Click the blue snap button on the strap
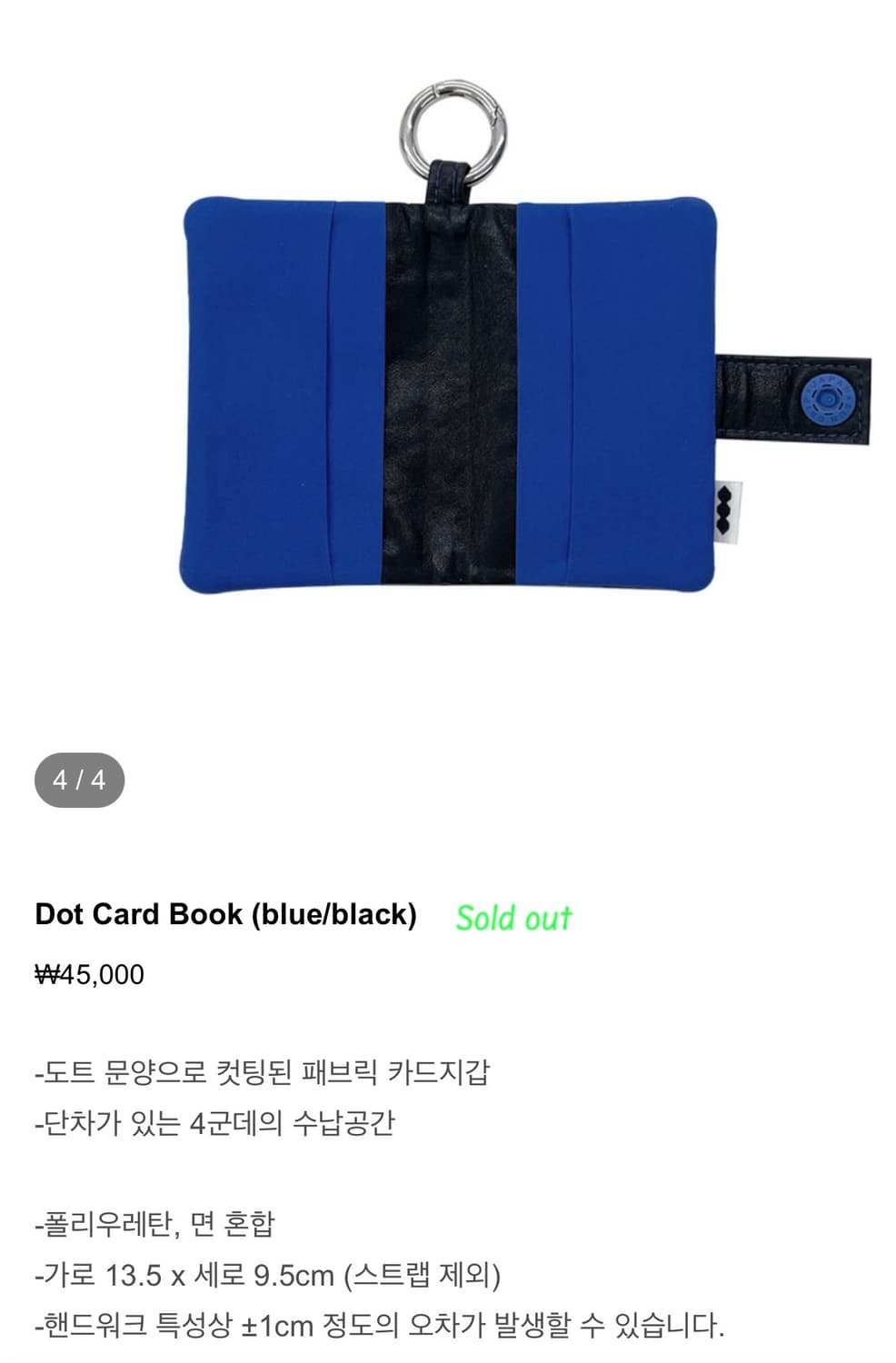 pos(828,398)
